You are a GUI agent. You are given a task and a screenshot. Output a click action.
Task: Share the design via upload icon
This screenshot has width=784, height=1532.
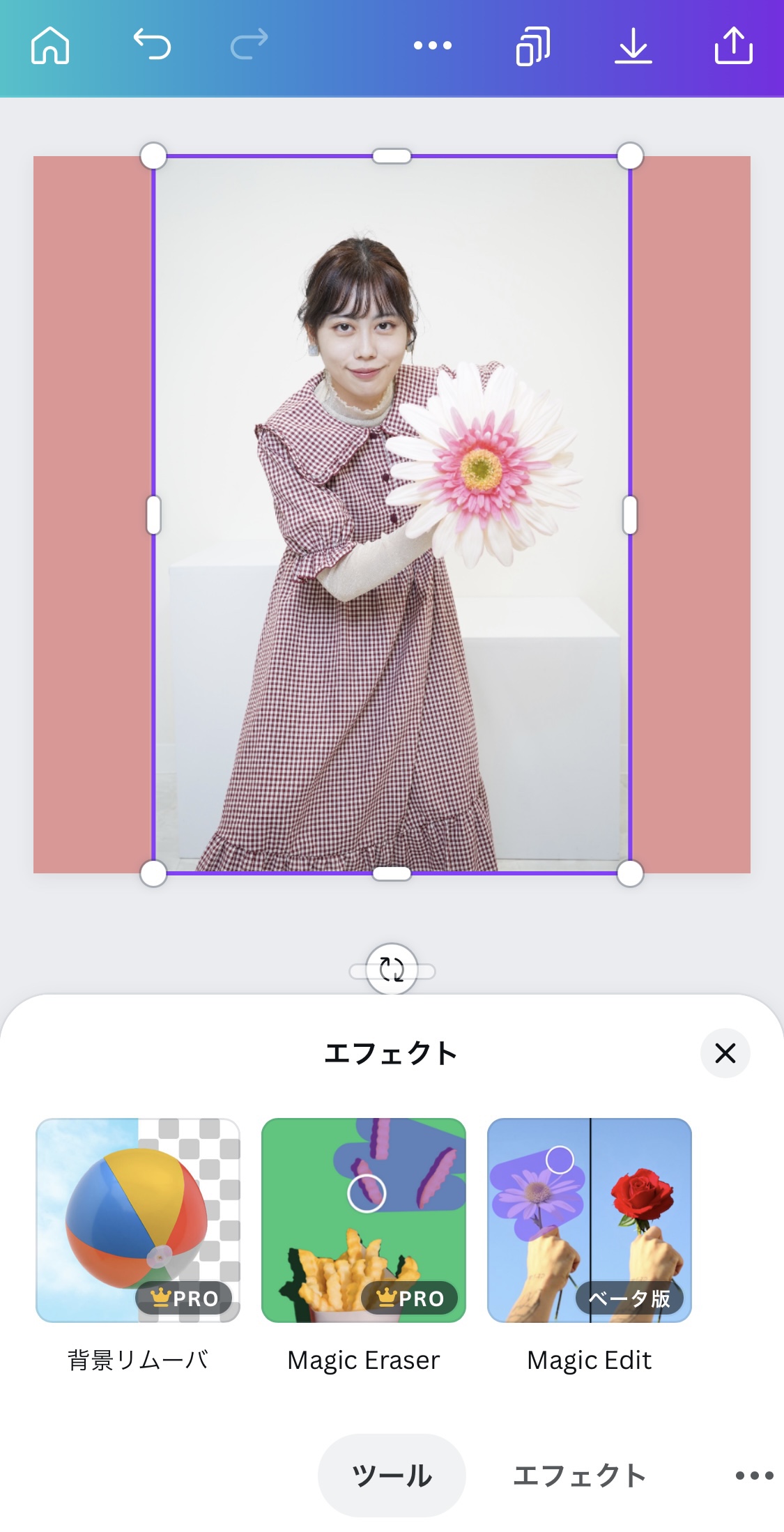tap(733, 46)
